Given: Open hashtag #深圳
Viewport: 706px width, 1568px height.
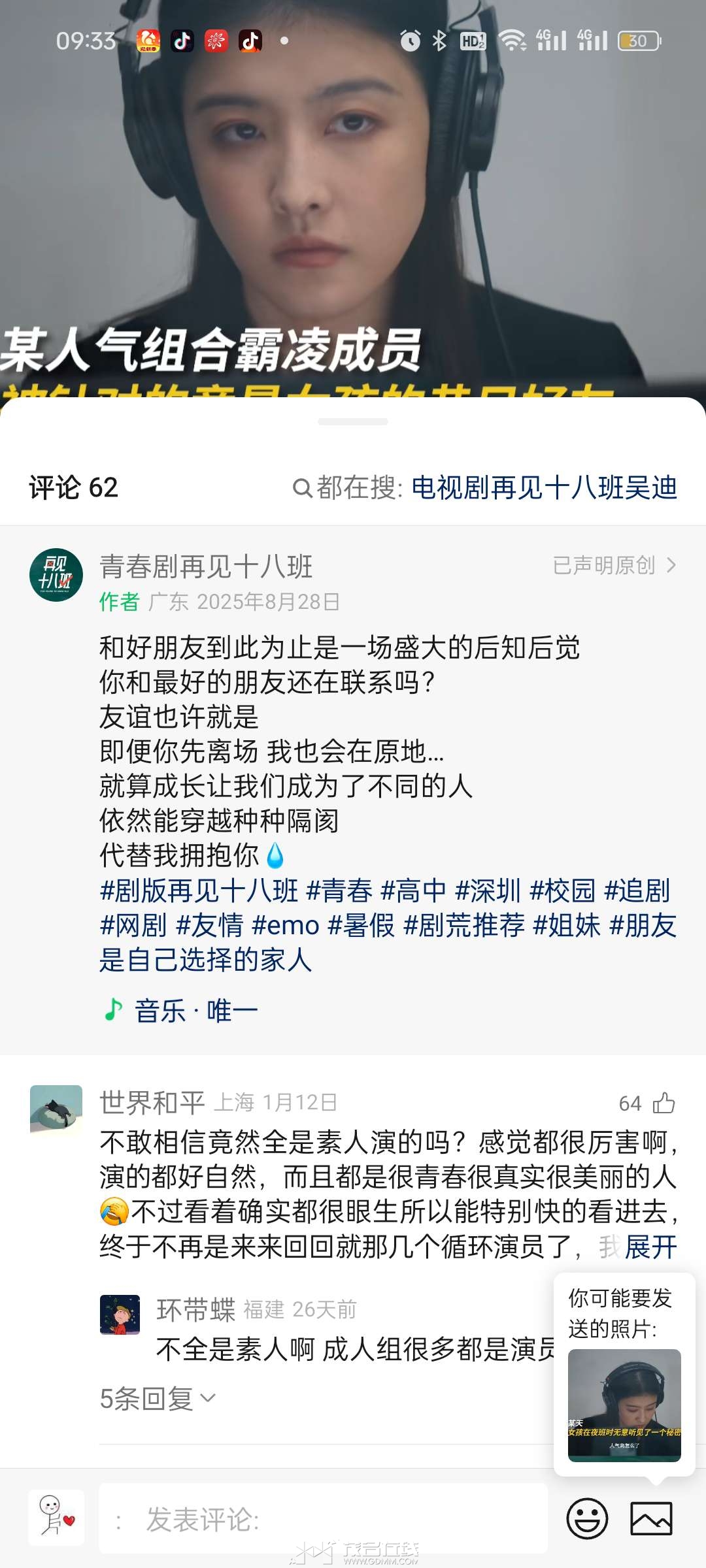Looking at the screenshot, I should (488, 890).
